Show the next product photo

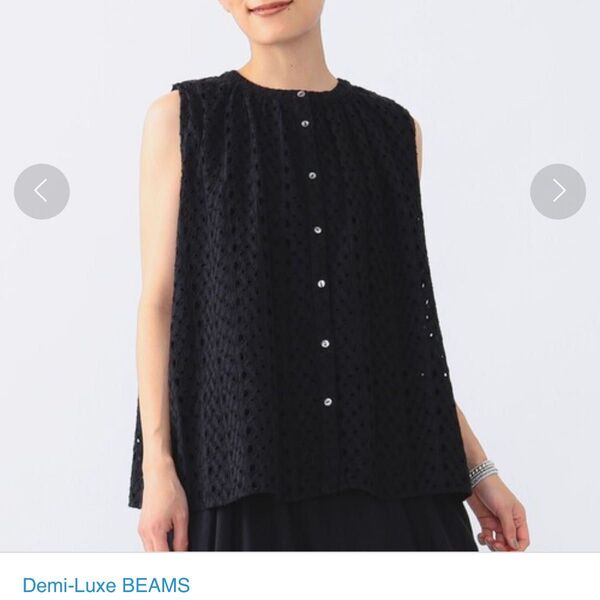coord(557,191)
